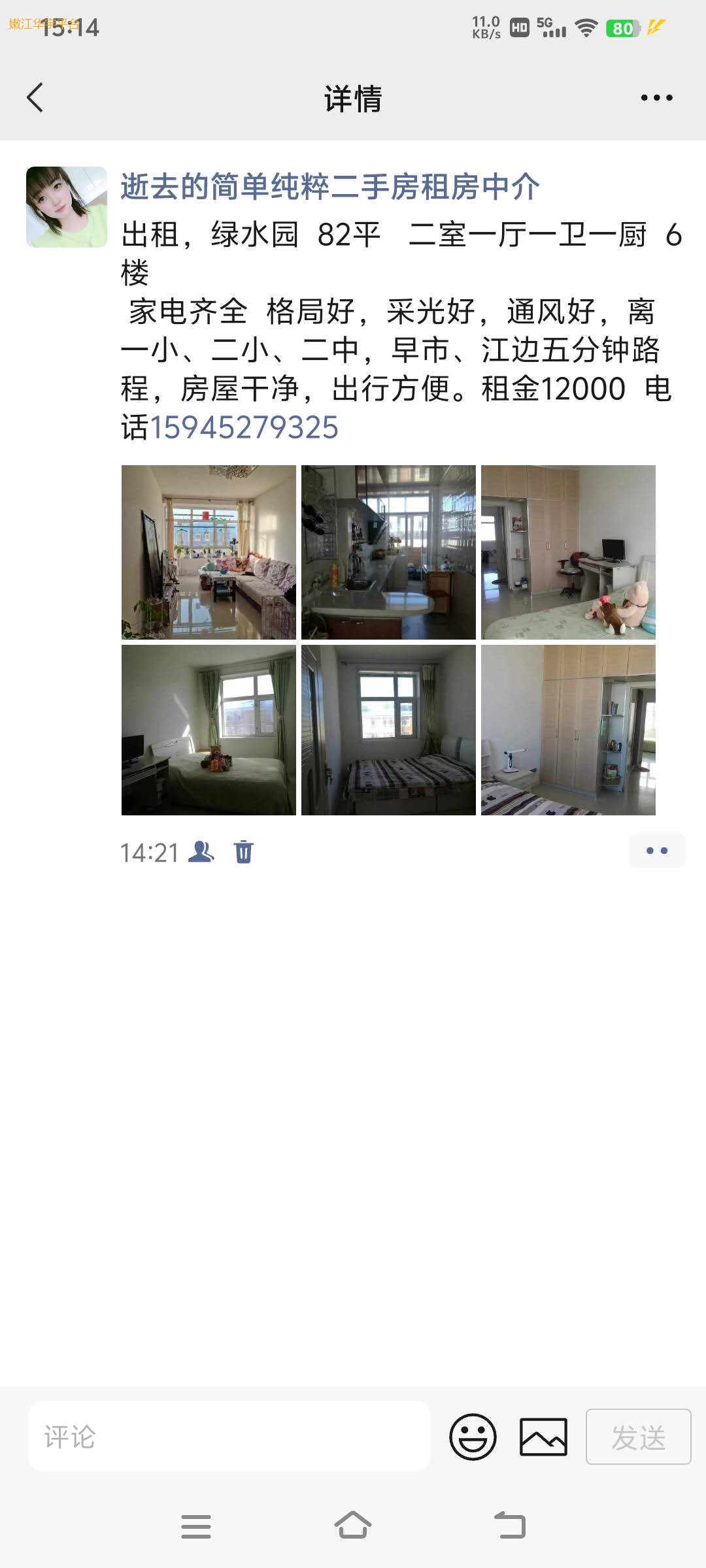View the kitchen photo
The width and height of the screenshot is (706, 1568).
(x=388, y=552)
